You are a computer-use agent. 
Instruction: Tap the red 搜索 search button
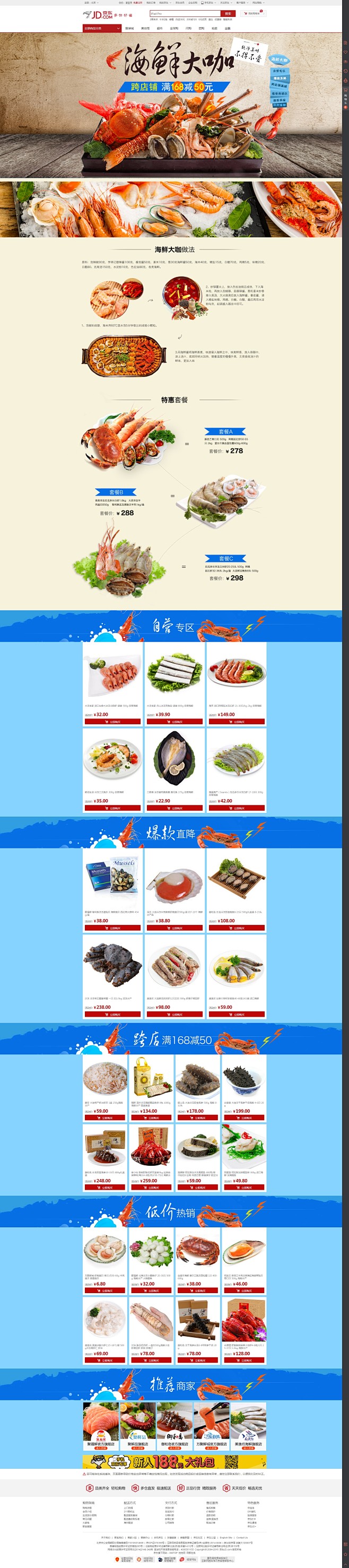[228, 13]
